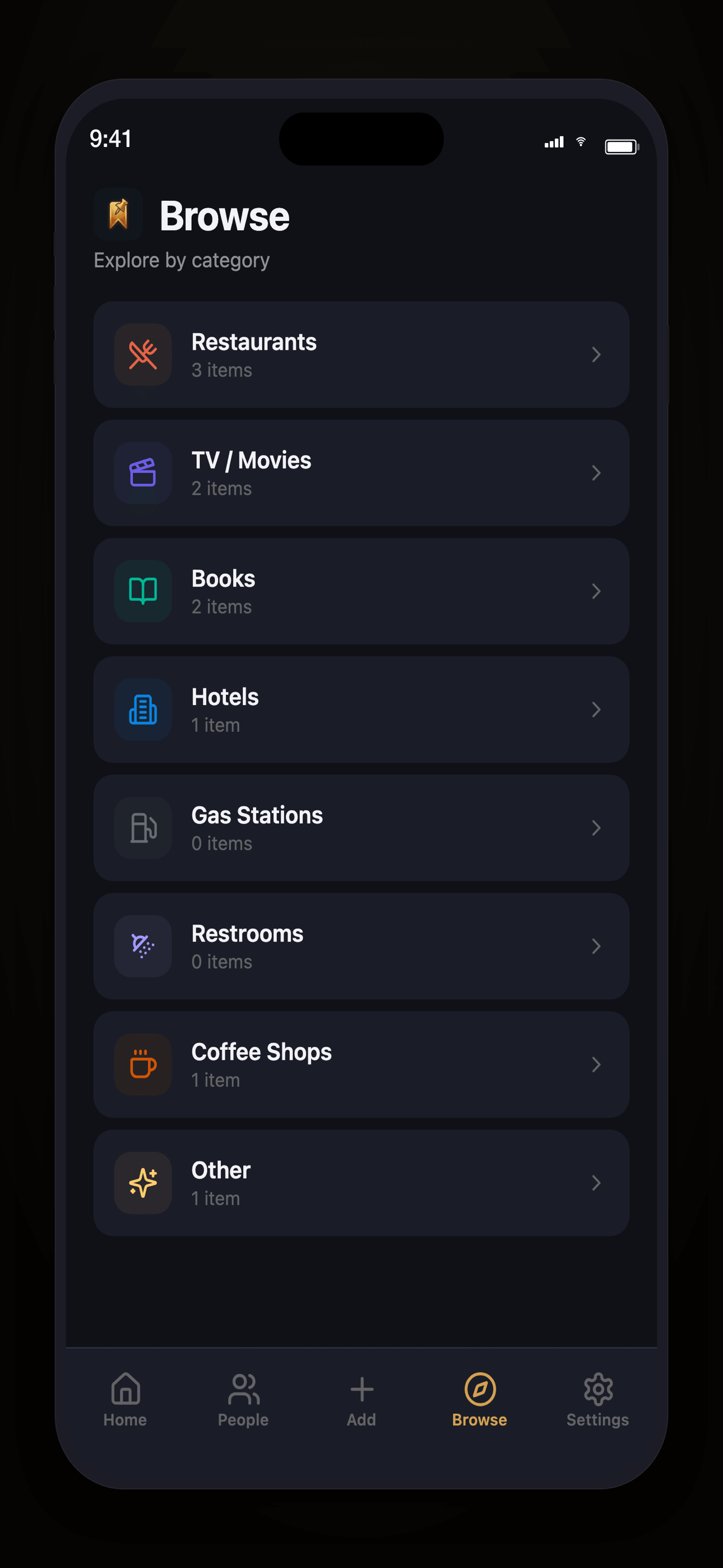Switch to the People tab
The height and width of the screenshot is (1568, 723).
pos(243,1400)
